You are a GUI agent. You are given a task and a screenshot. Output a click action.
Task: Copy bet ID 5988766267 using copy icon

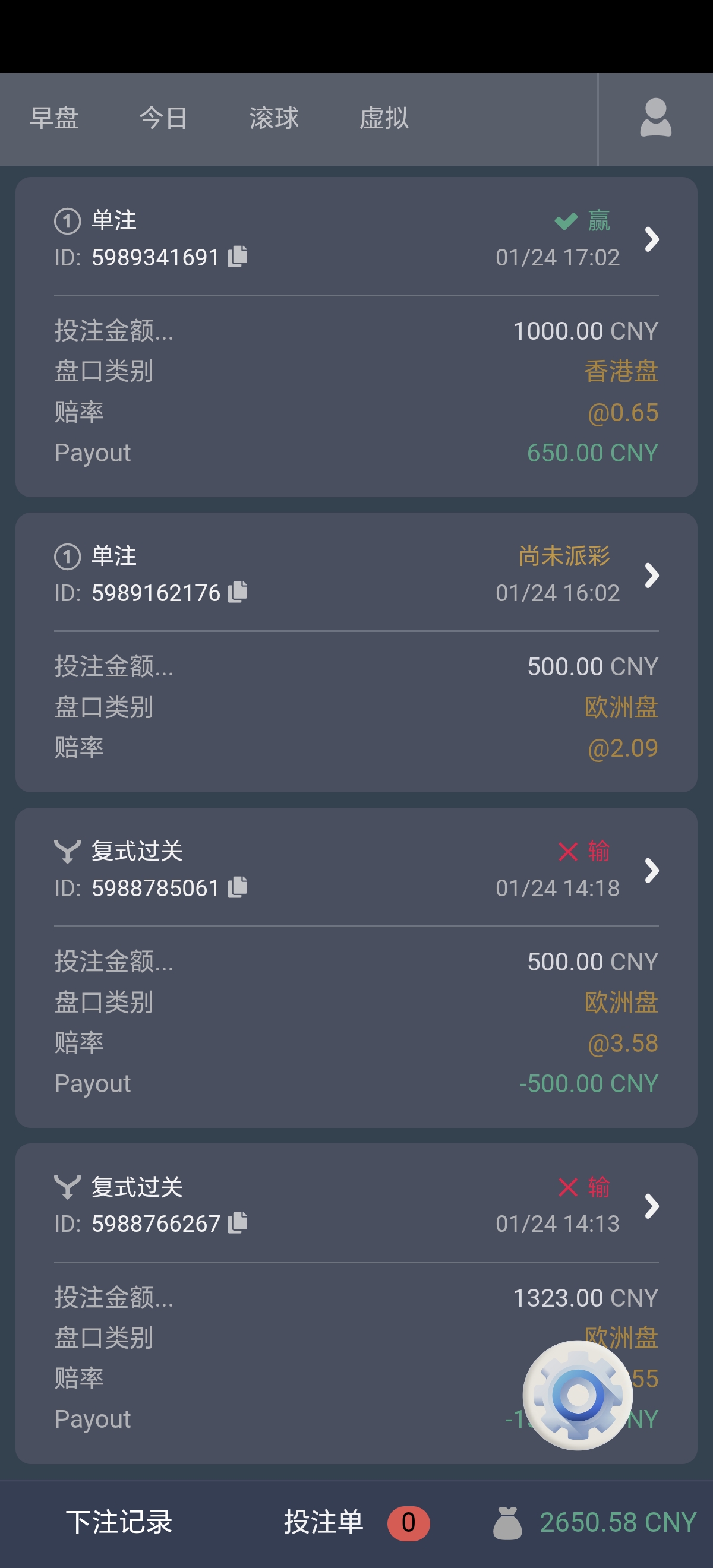238,1224
